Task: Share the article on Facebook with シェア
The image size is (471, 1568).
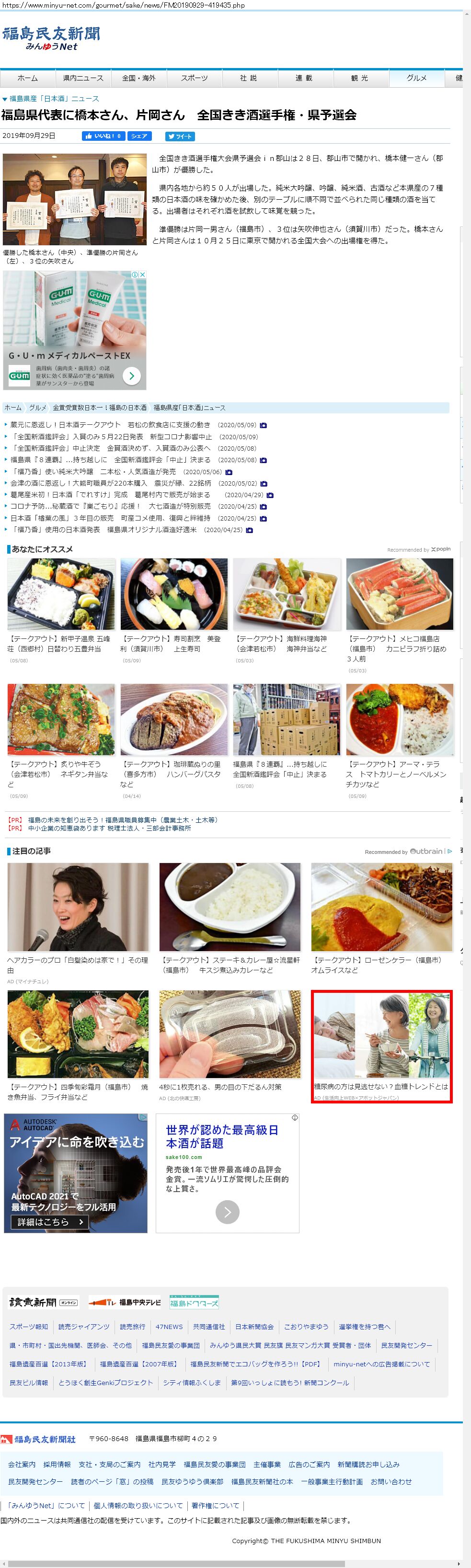Action: click(139, 136)
